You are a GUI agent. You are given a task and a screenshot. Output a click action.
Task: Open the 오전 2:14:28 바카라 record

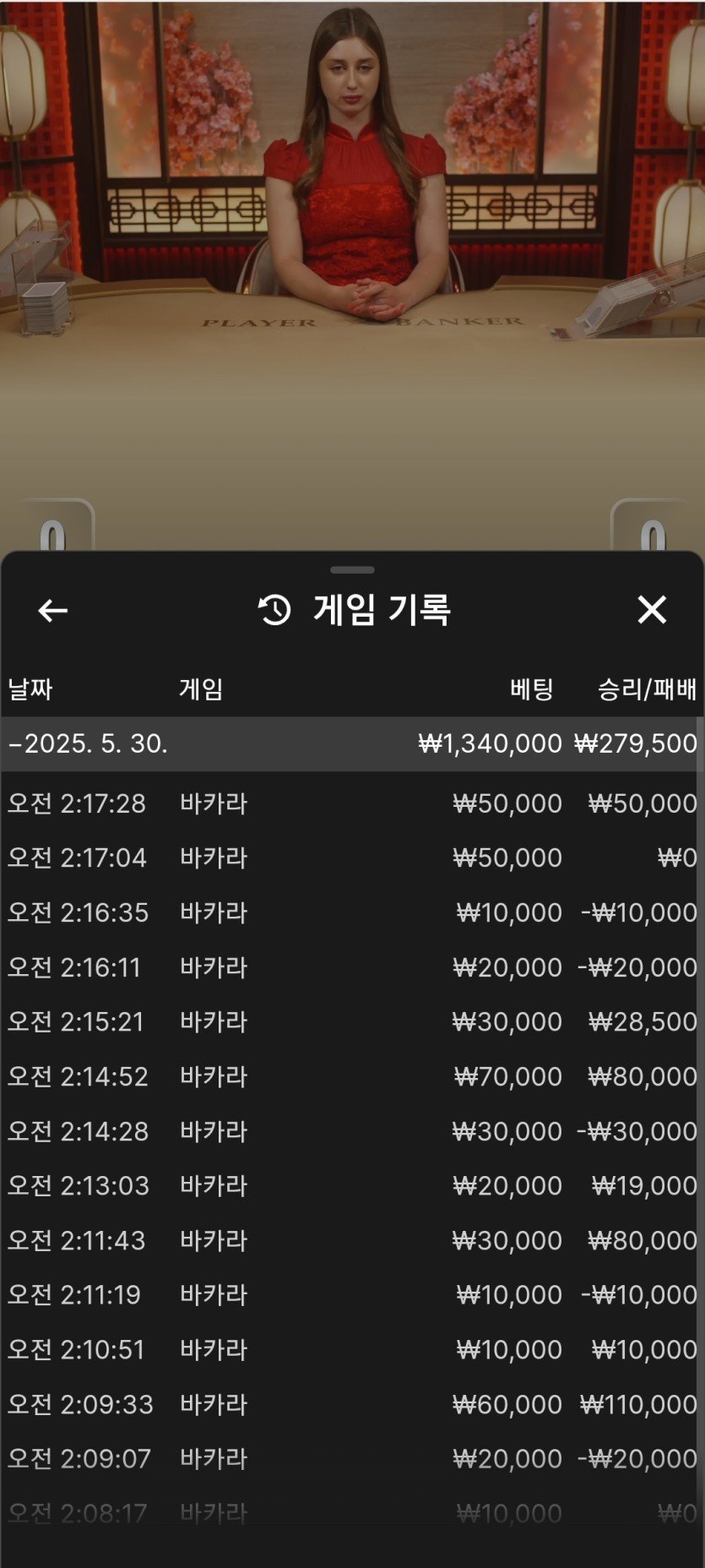coord(351,1130)
